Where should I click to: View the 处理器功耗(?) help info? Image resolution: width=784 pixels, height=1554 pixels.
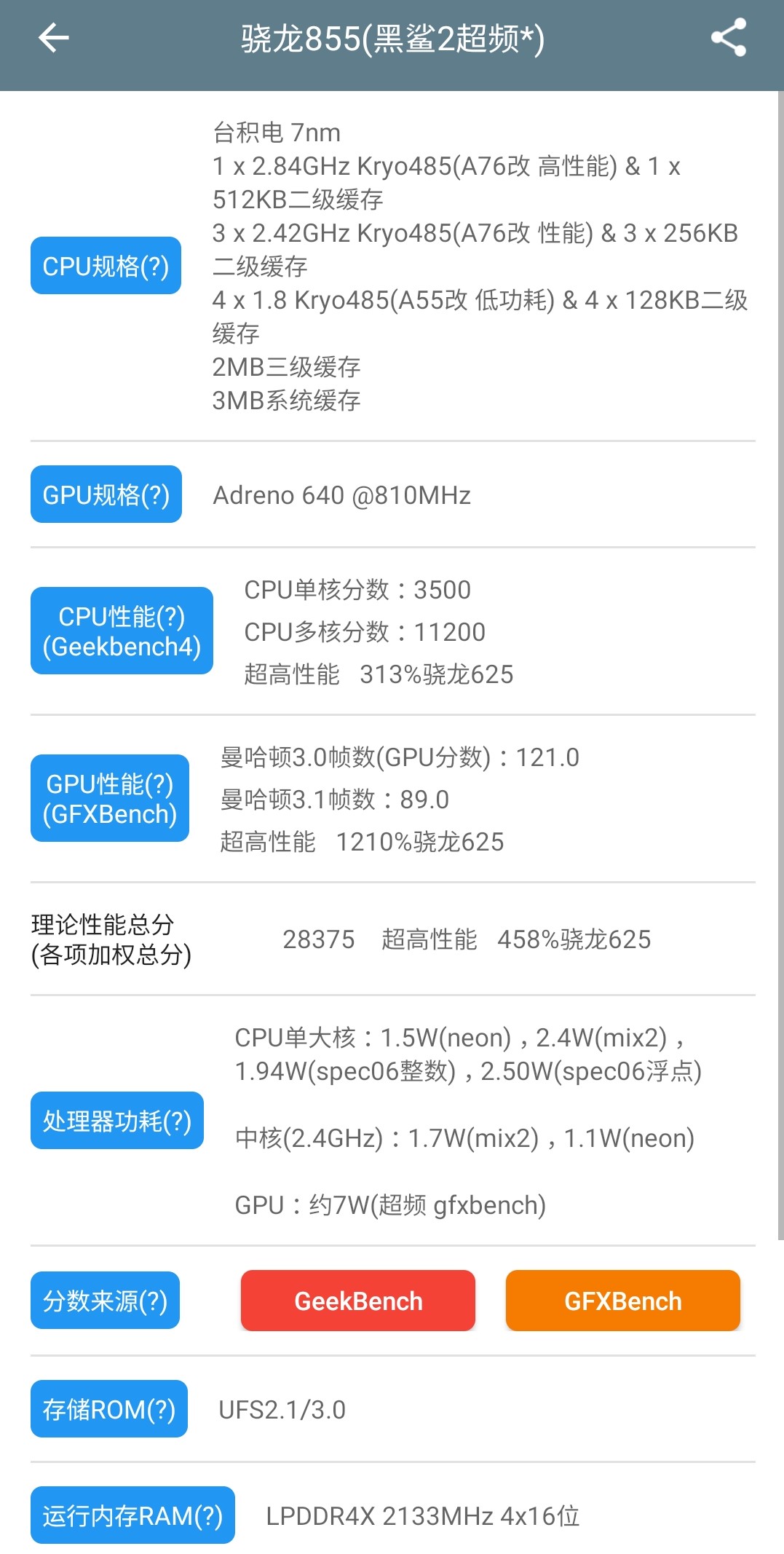coord(116,1121)
